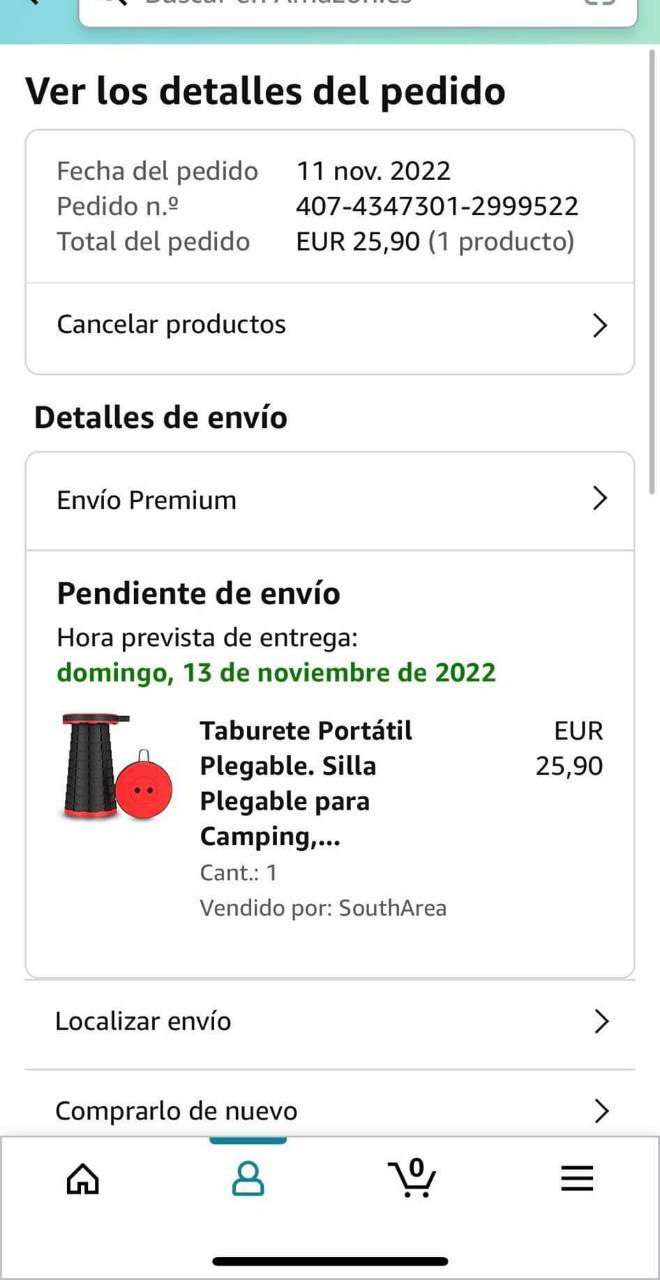The height and width of the screenshot is (1280, 660).
Task: Switch to the account profile tab
Action: (x=248, y=1179)
